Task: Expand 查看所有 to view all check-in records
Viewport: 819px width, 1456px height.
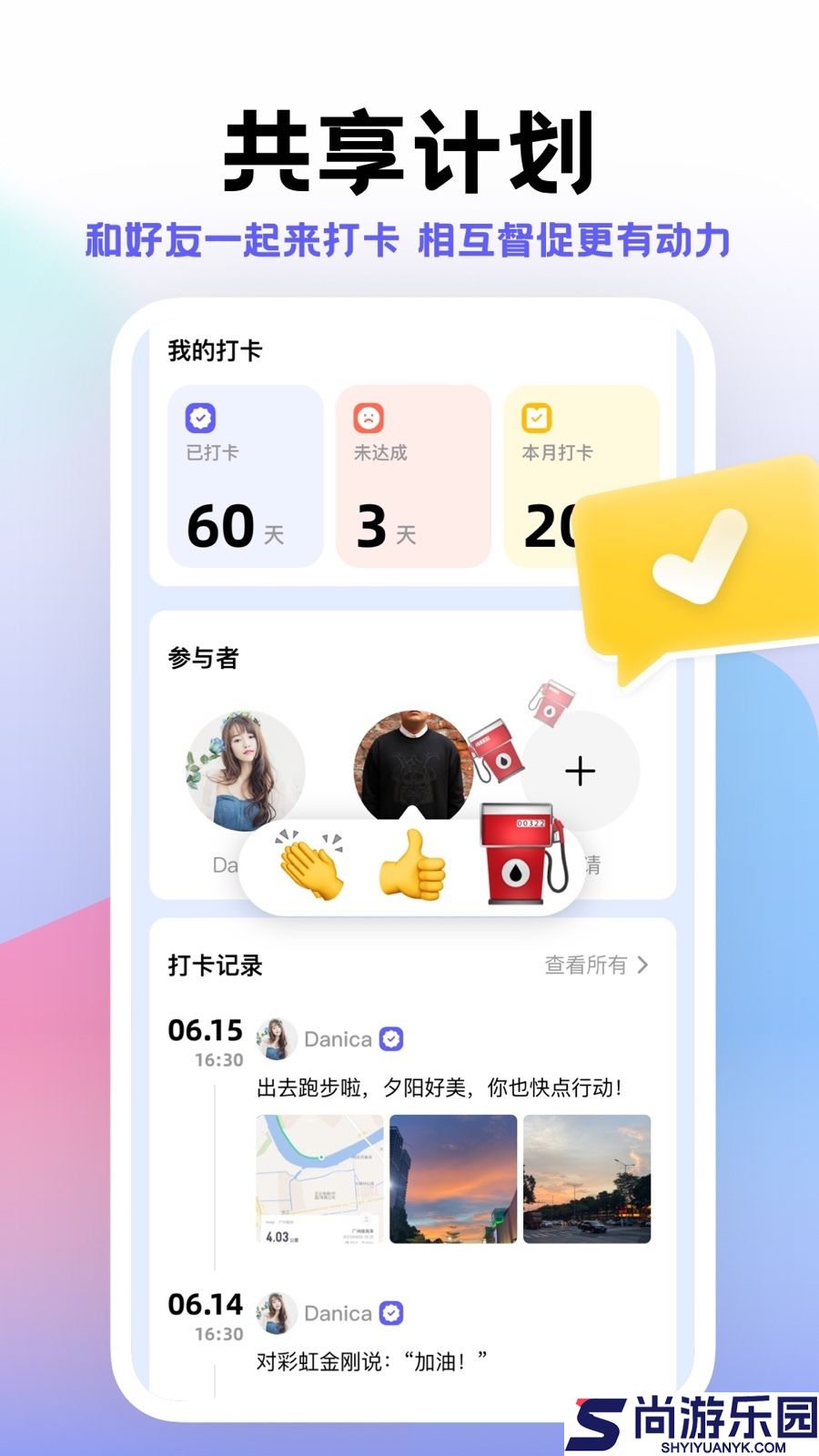Action: pos(583,965)
